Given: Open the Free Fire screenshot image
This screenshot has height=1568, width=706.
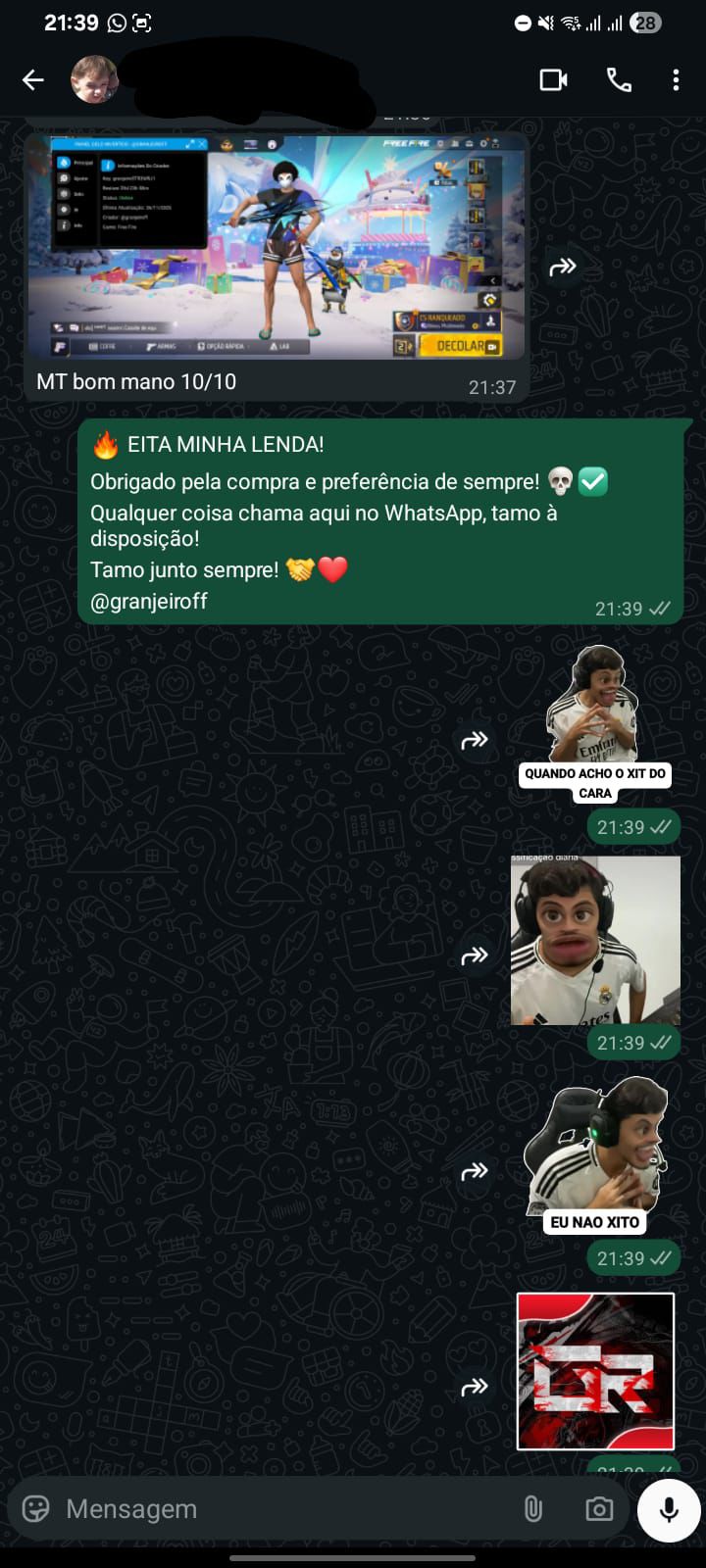Looking at the screenshot, I should [x=277, y=247].
